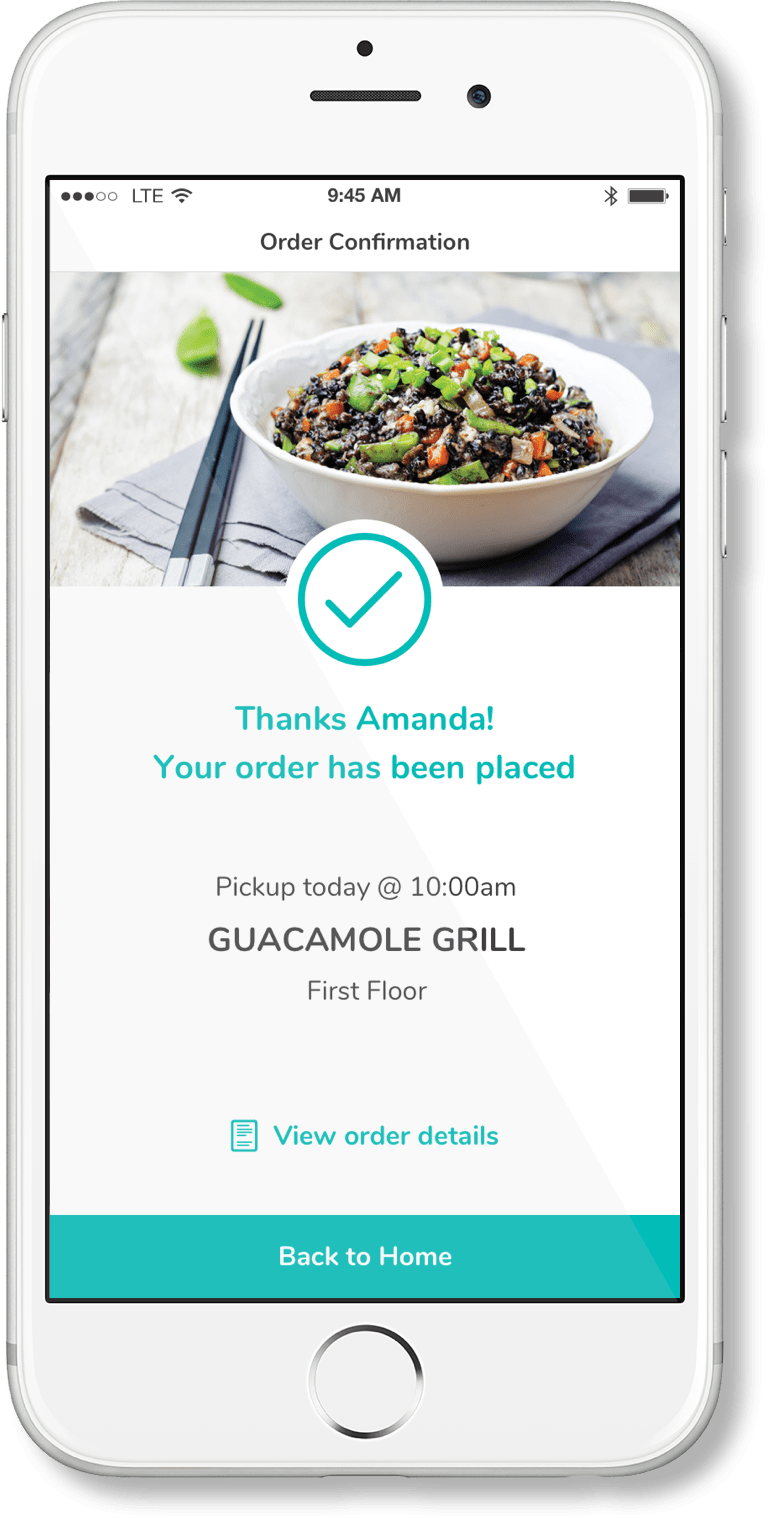Click the 9:45 AM clock display
The width and height of the screenshot is (768, 1518).
pos(366,195)
